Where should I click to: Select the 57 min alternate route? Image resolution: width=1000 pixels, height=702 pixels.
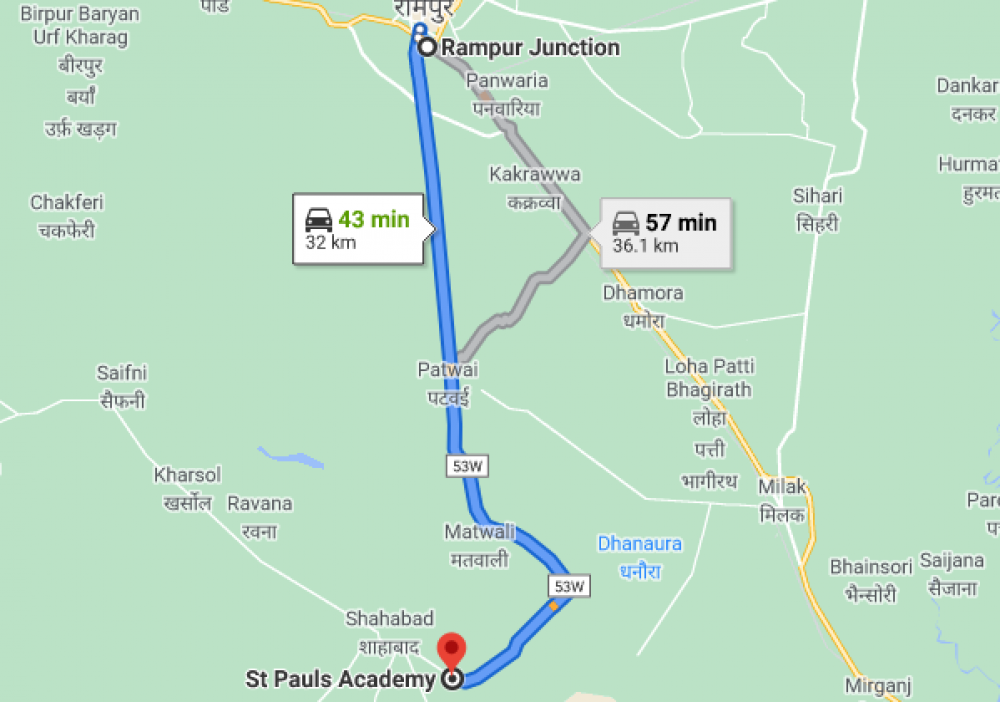[x=664, y=233]
